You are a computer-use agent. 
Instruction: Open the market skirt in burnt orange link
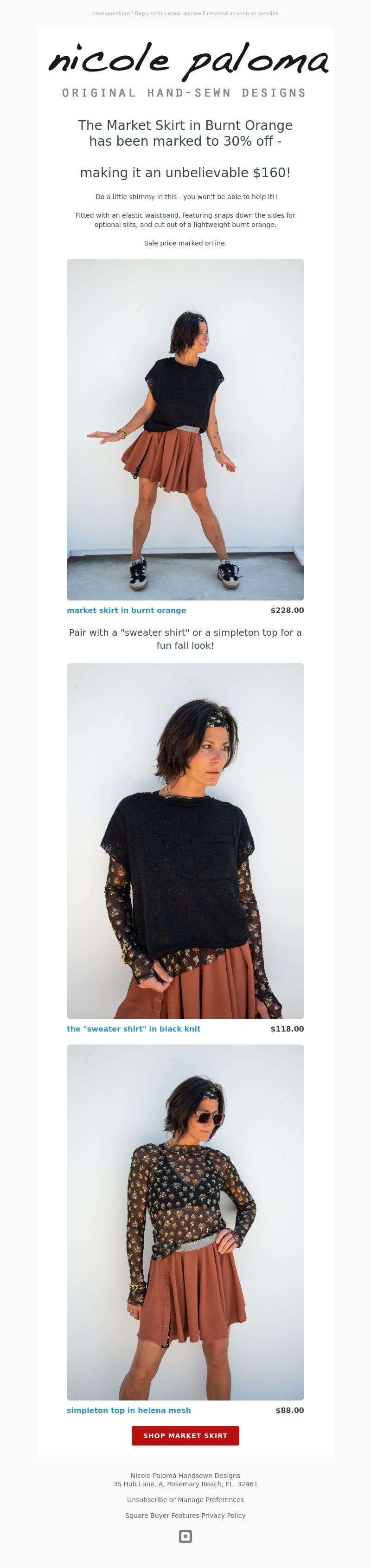127,610
